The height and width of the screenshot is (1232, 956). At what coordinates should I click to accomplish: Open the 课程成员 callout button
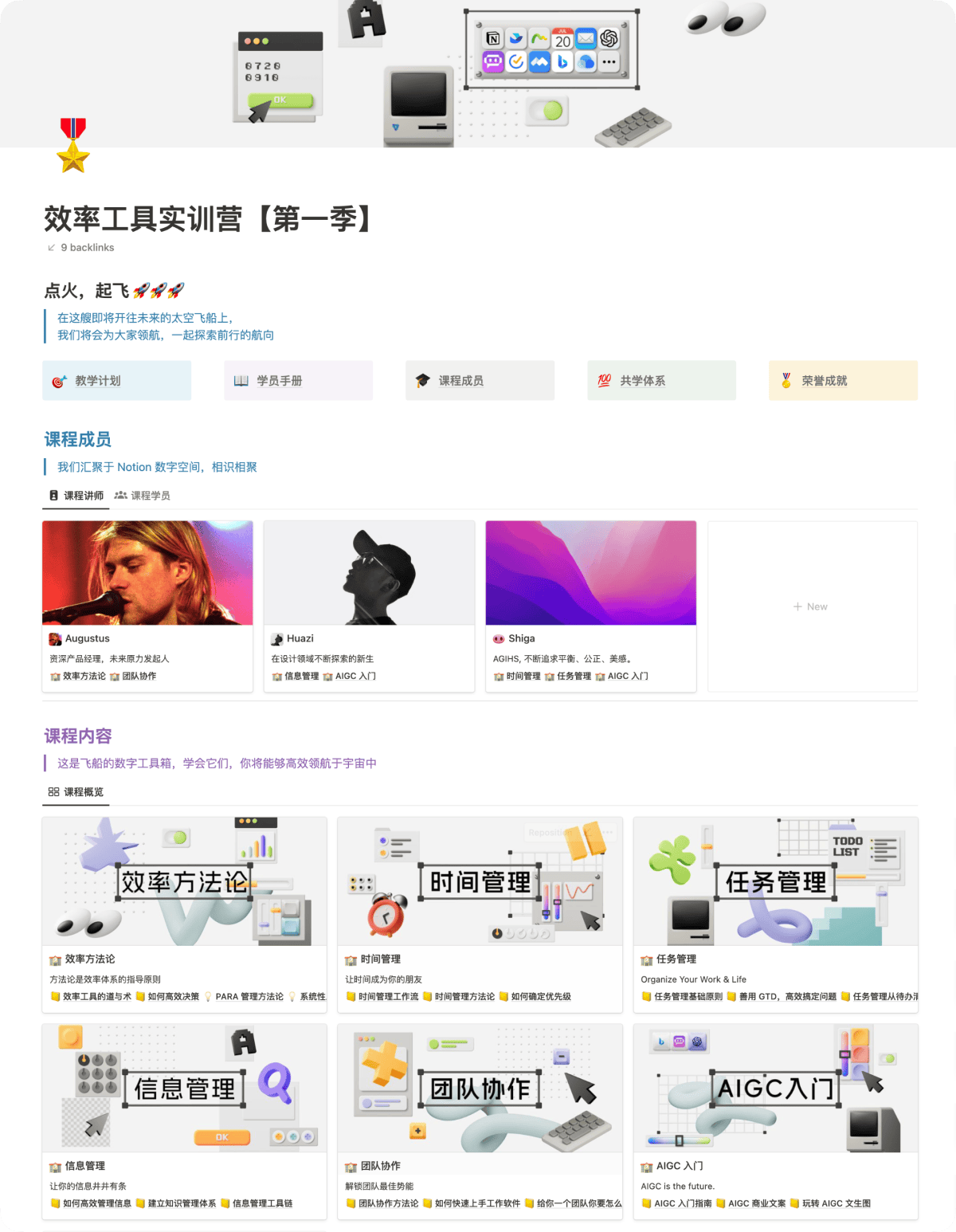click(480, 381)
